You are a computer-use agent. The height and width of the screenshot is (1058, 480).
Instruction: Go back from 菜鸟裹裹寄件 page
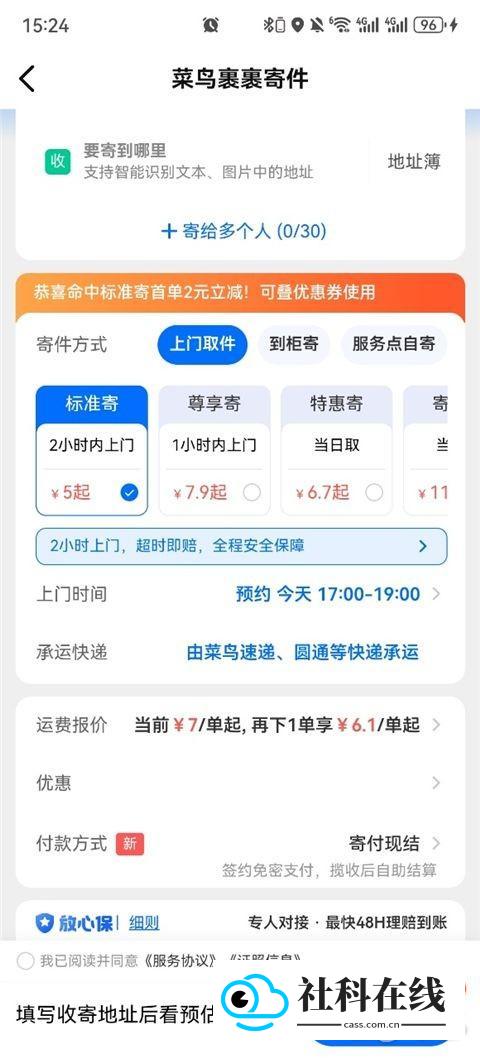[x=26, y=79]
